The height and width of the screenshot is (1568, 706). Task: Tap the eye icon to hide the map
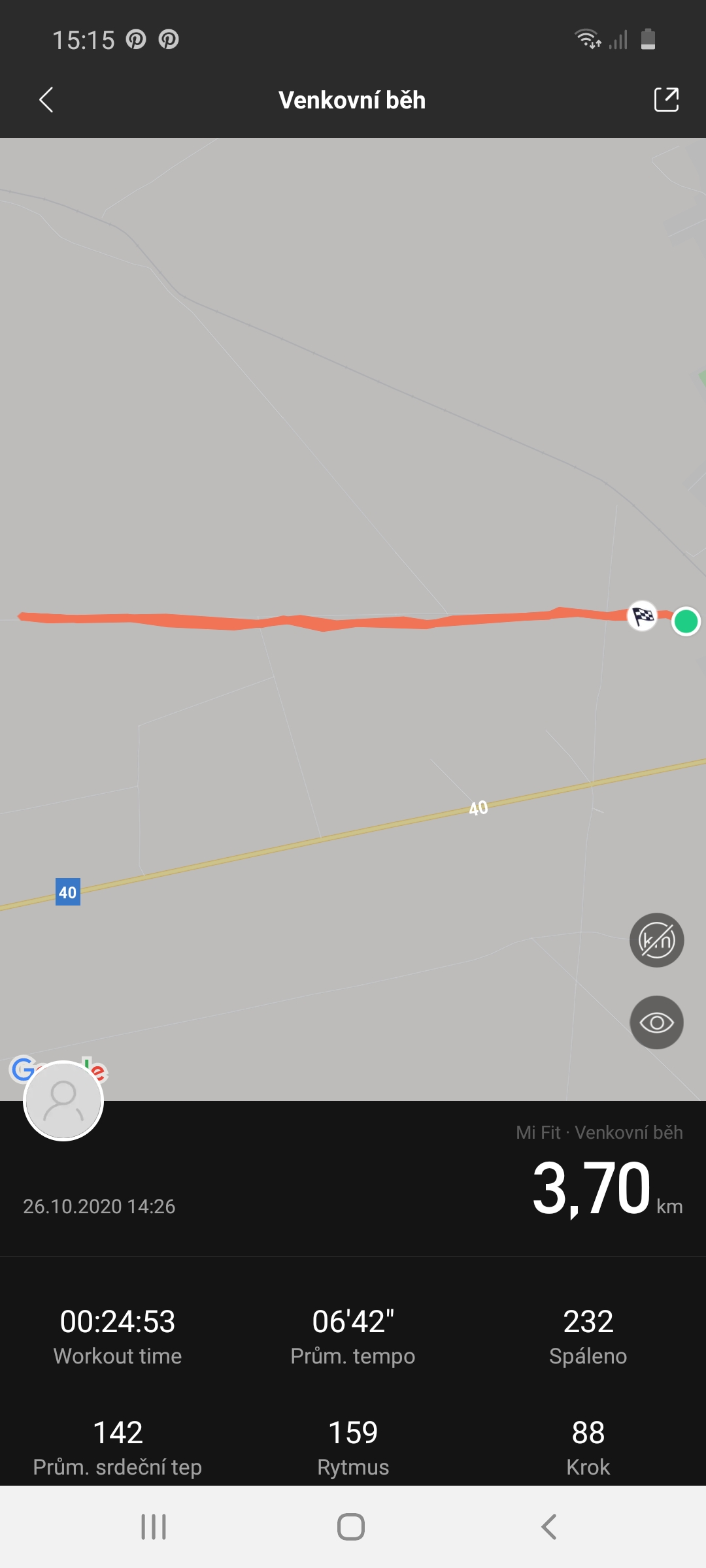[656, 1022]
